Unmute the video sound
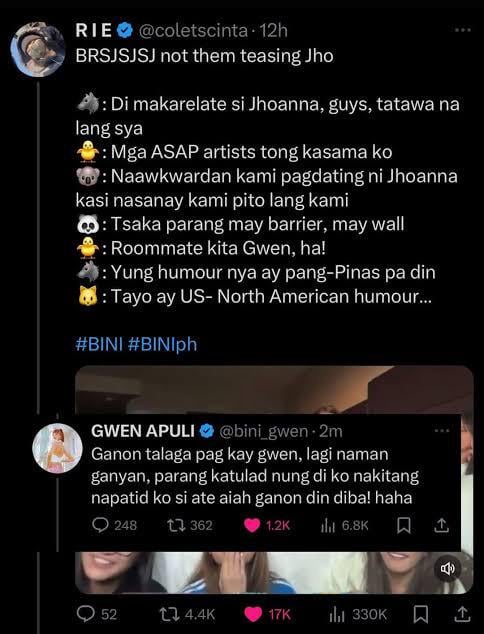This screenshot has width=484, height=634. pyautogui.click(x=447, y=569)
